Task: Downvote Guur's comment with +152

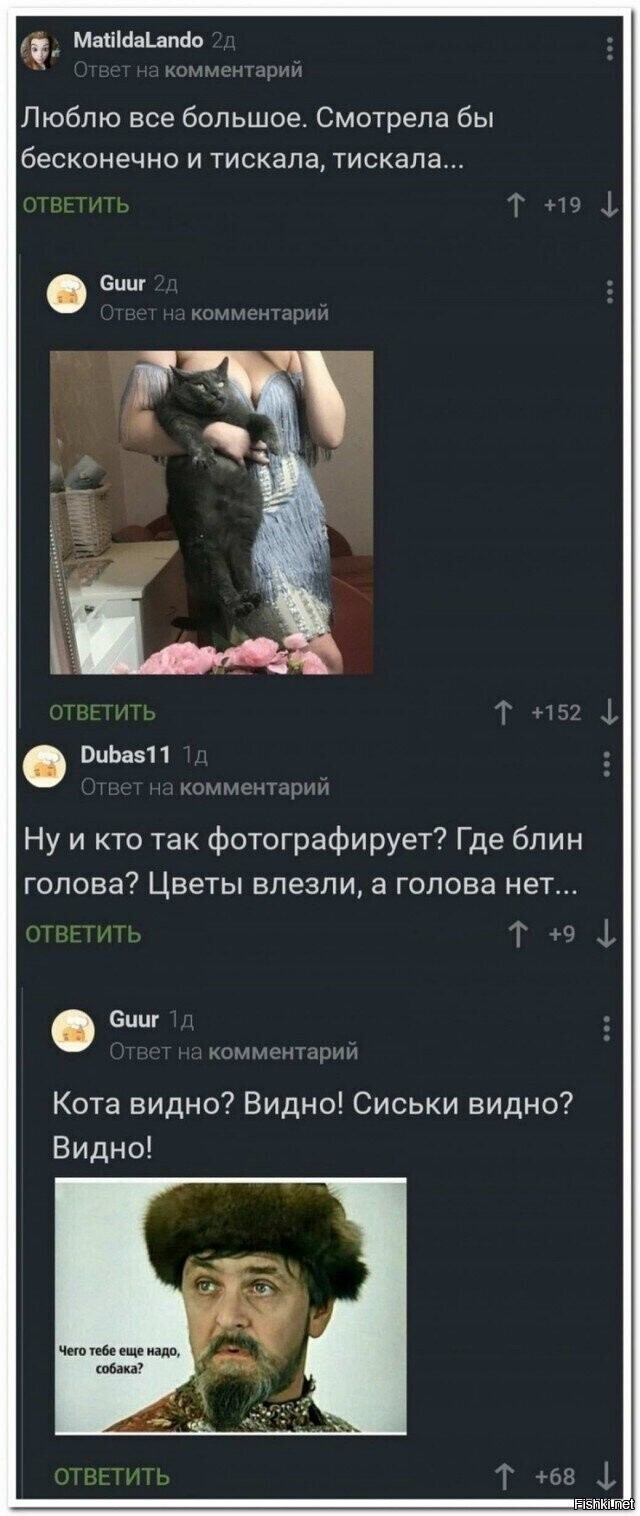Action: point(611,712)
